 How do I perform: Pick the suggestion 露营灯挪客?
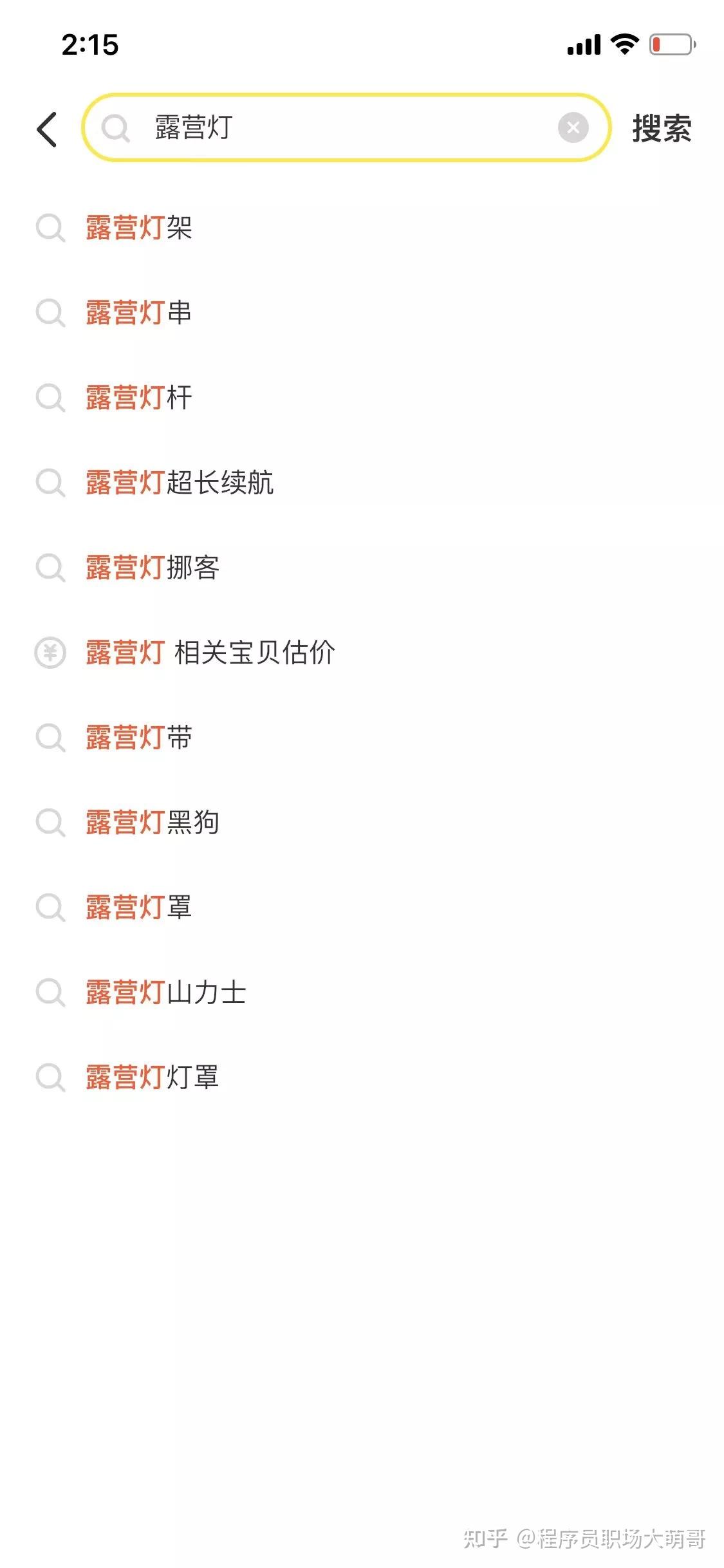click(153, 568)
